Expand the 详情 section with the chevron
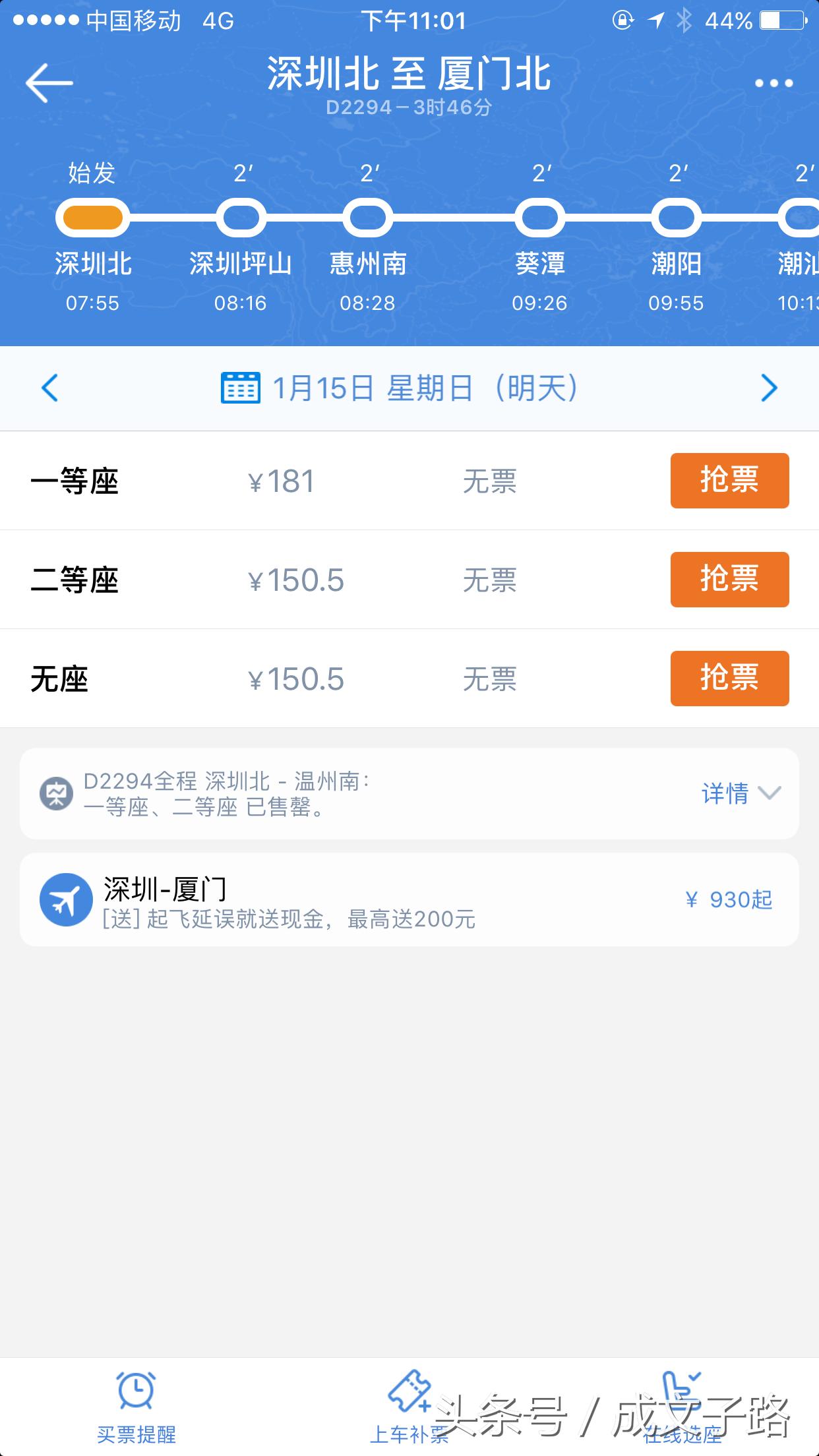Image resolution: width=819 pixels, height=1456 pixels. pyautogui.click(x=770, y=795)
